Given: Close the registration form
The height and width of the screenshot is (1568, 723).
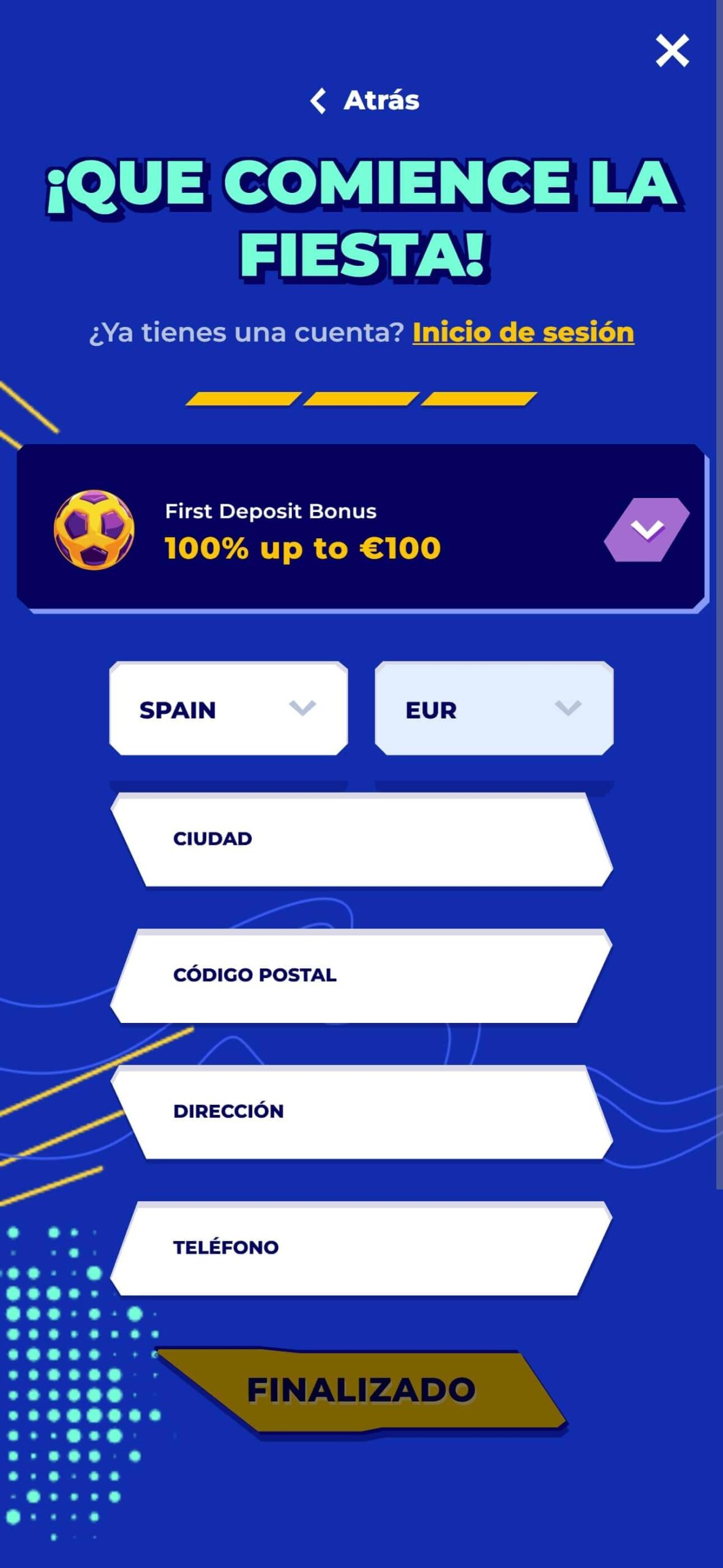Looking at the screenshot, I should [672, 50].
